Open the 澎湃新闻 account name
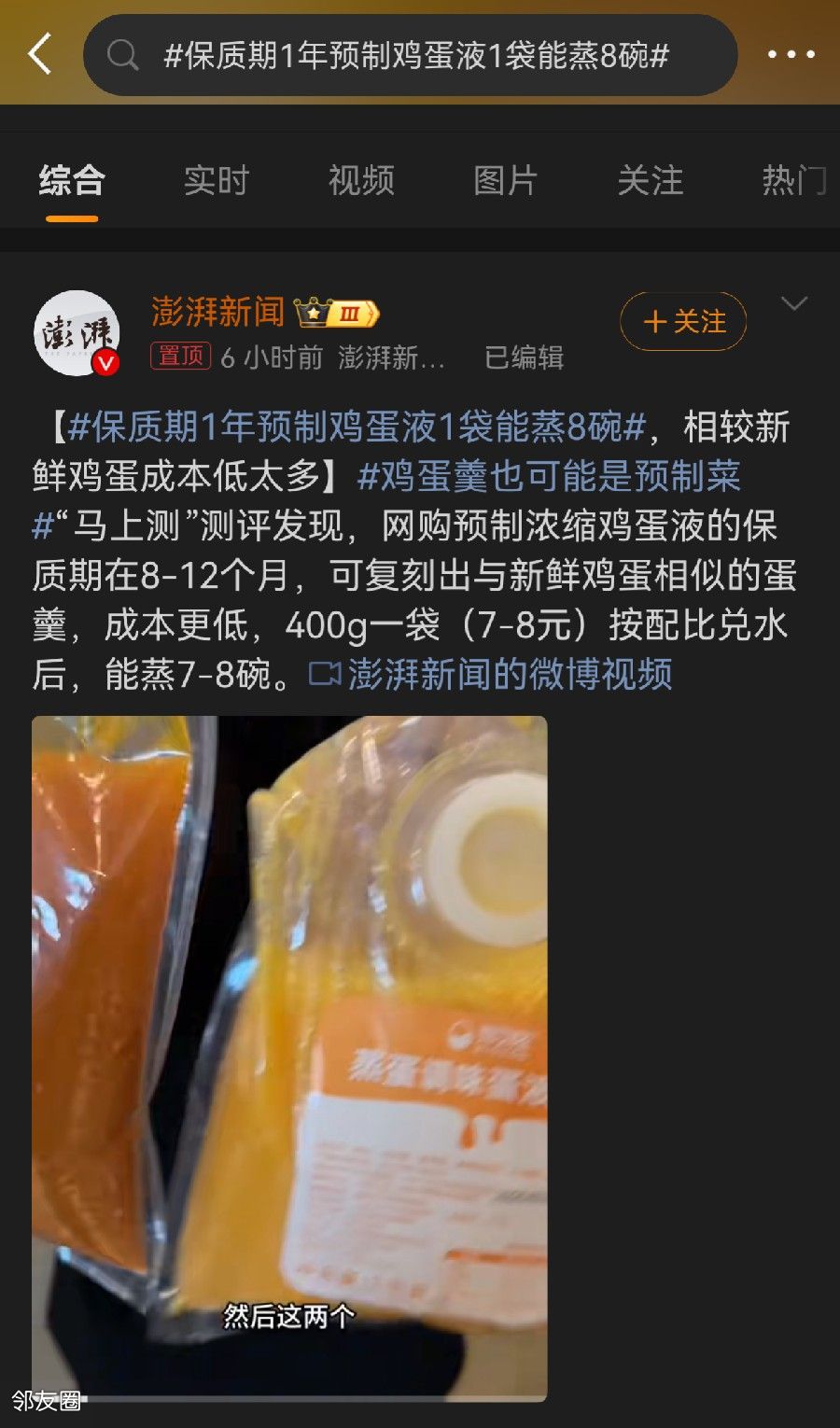Viewport: 840px width, 1428px height. click(x=217, y=312)
